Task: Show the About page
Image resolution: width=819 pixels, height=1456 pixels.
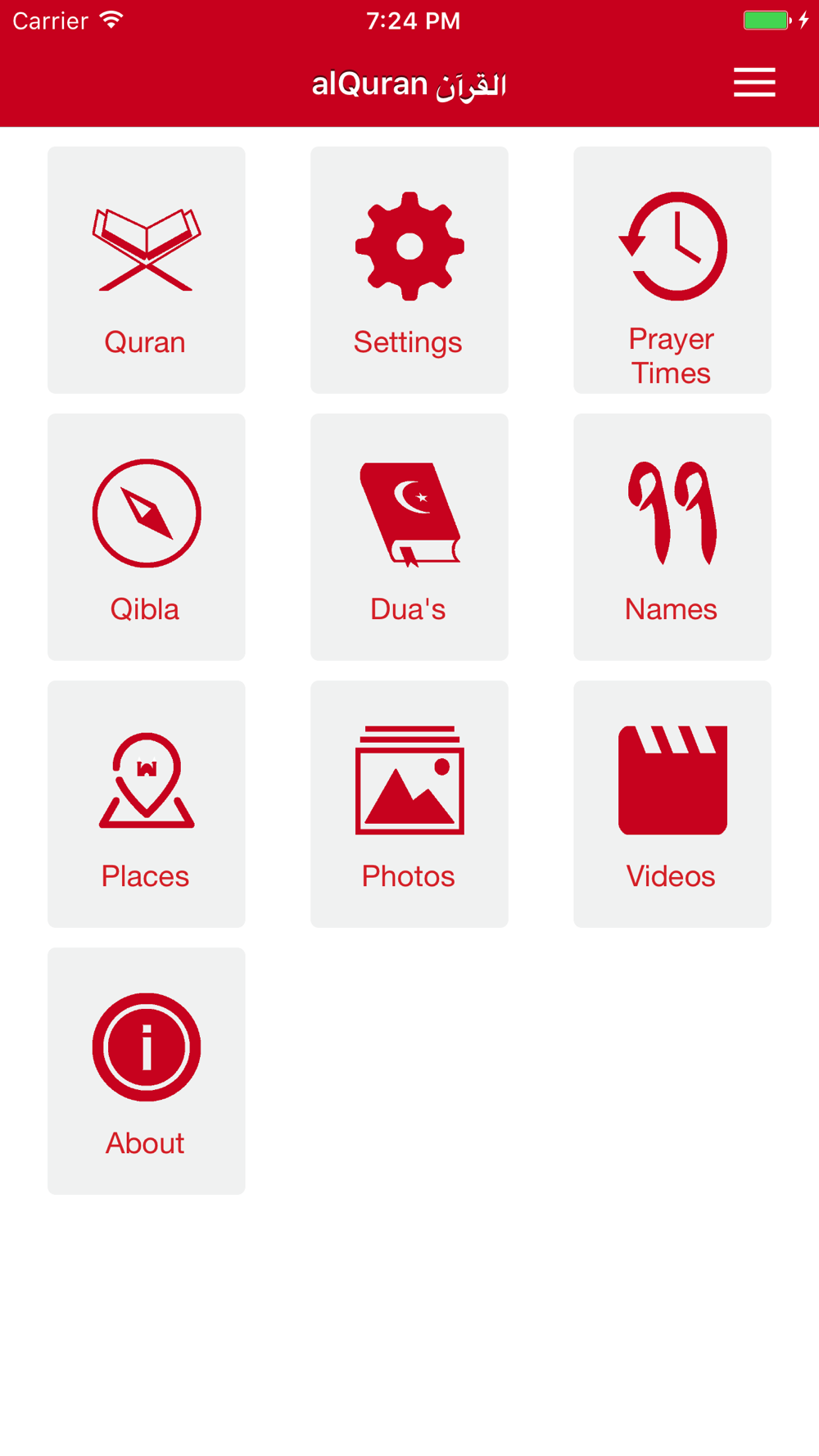Action: (147, 1071)
